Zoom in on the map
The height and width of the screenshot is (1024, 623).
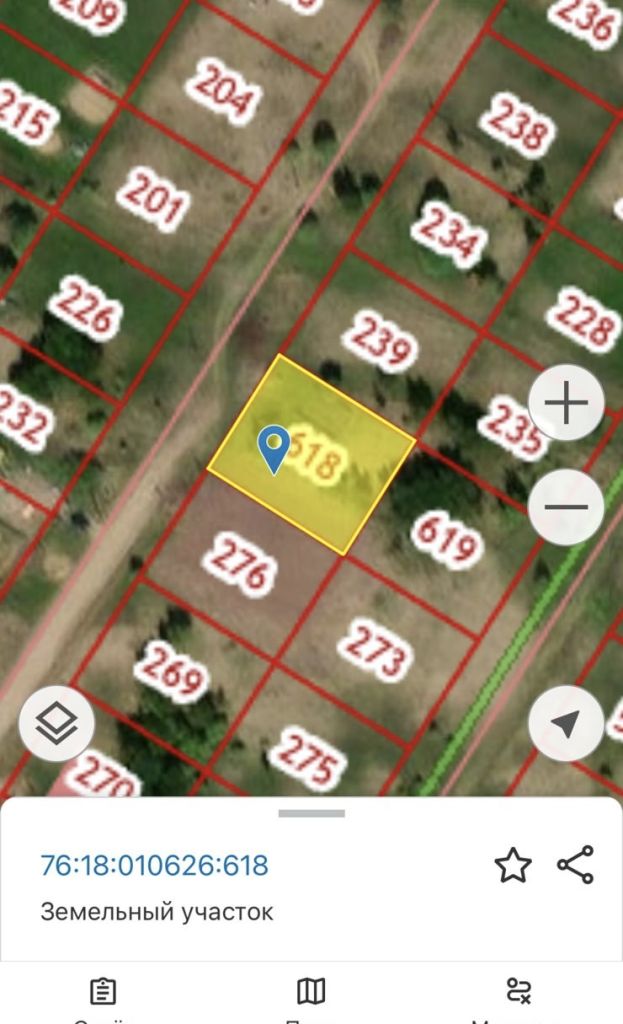pyautogui.click(x=566, y=403)
